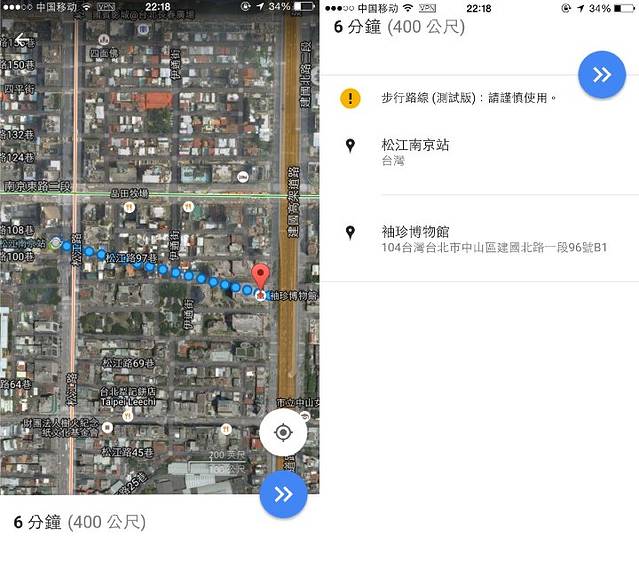Viewport: 639px width, 568px height.
Task: Open the 袖珍博物館 destination step
Action: click(480, 238)
